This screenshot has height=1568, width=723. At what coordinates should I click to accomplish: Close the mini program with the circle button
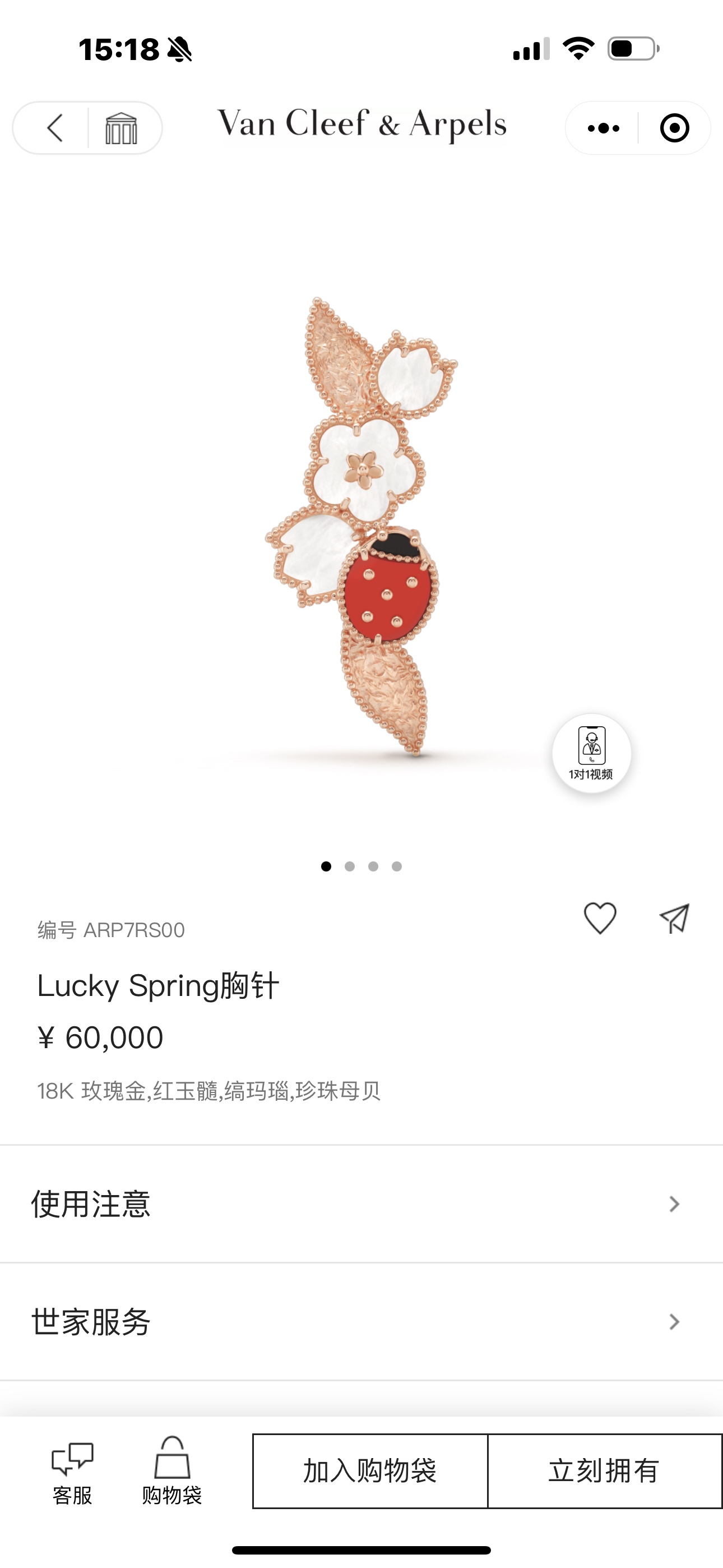[x=674, y=128]
